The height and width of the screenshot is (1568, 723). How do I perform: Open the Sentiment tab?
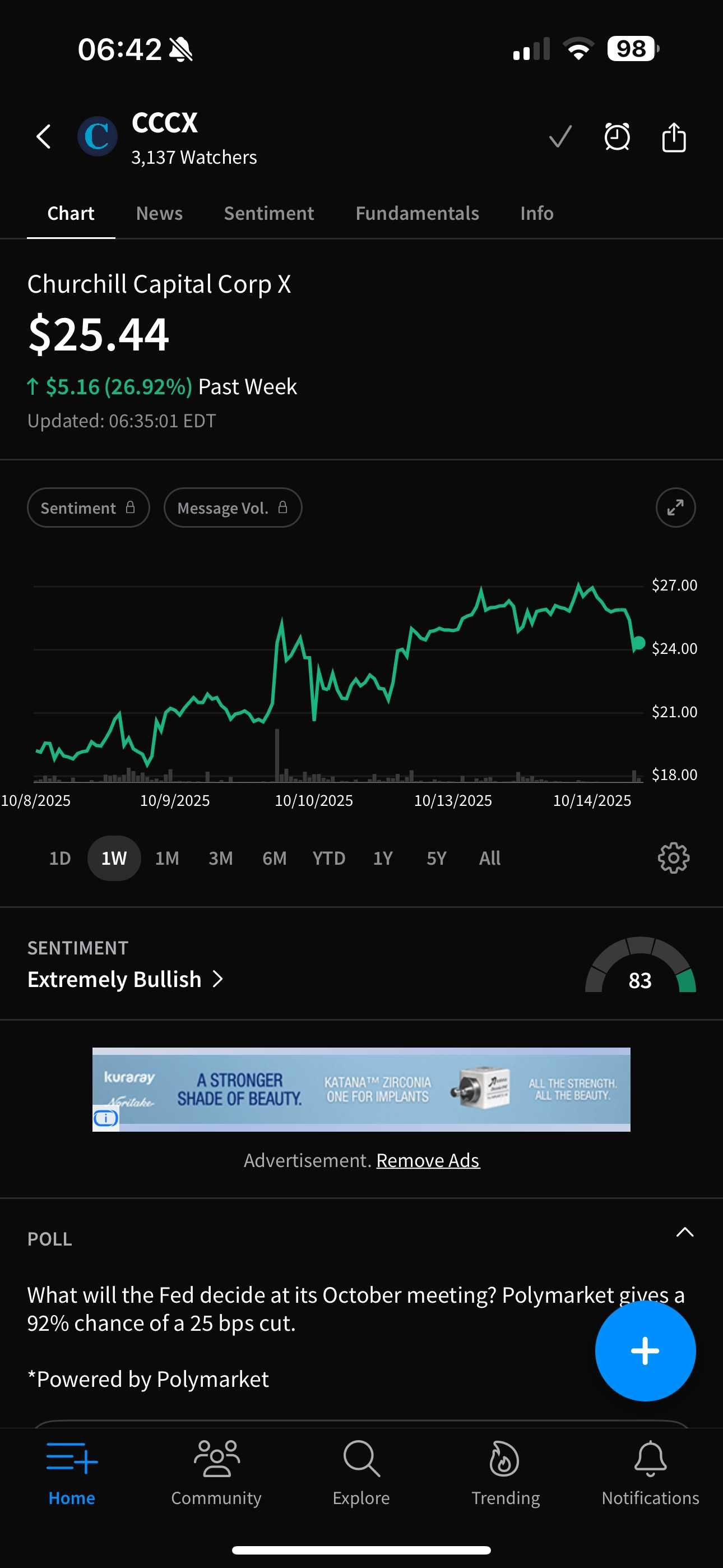tap(269, 214)
